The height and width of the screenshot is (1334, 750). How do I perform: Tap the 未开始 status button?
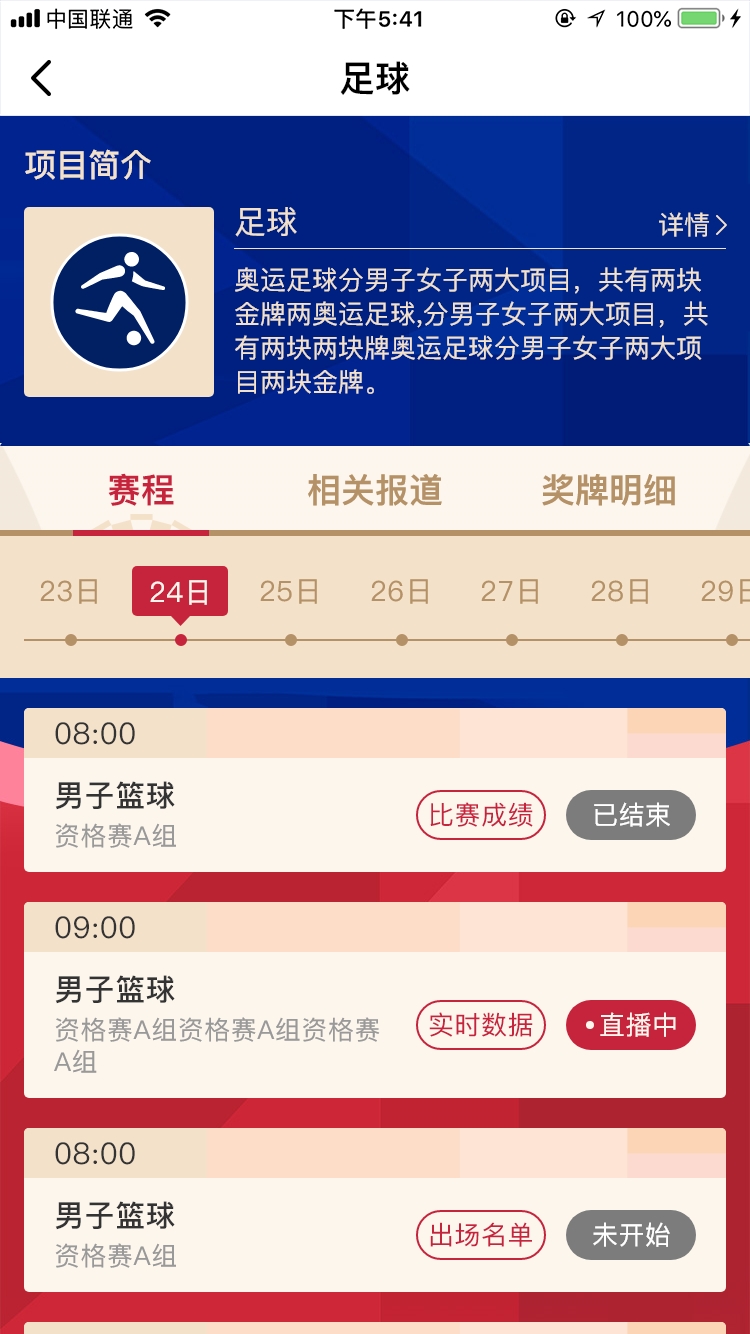point(631,1235)
